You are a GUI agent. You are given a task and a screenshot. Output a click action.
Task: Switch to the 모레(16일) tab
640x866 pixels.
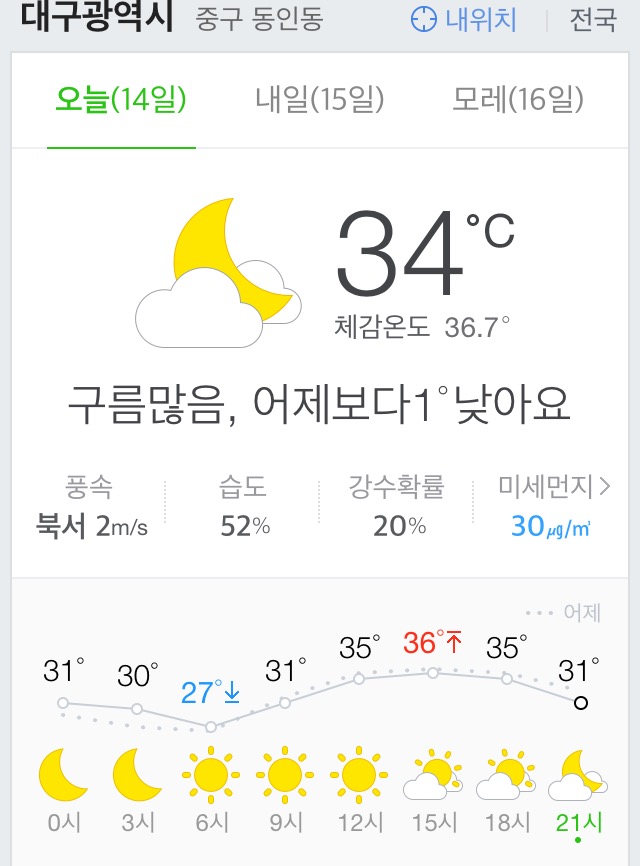pos(517,101)
